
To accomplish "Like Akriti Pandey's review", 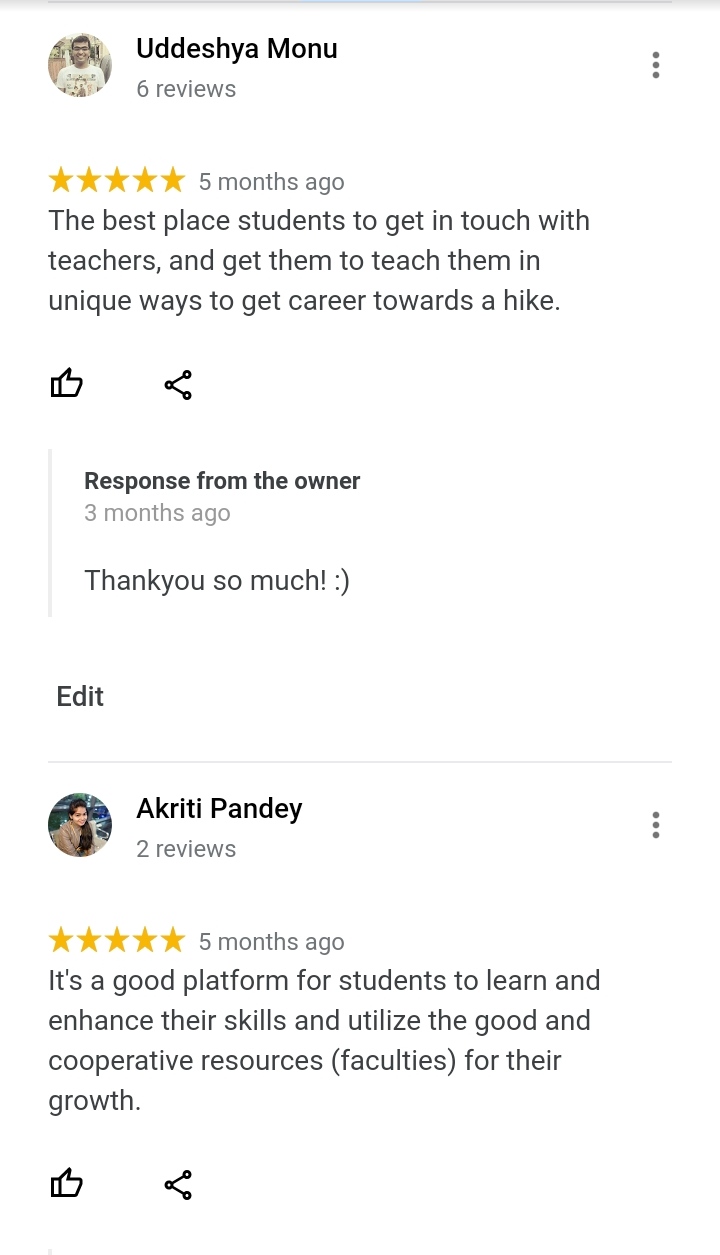I will pyautogui.click(x=66, y=1184).
